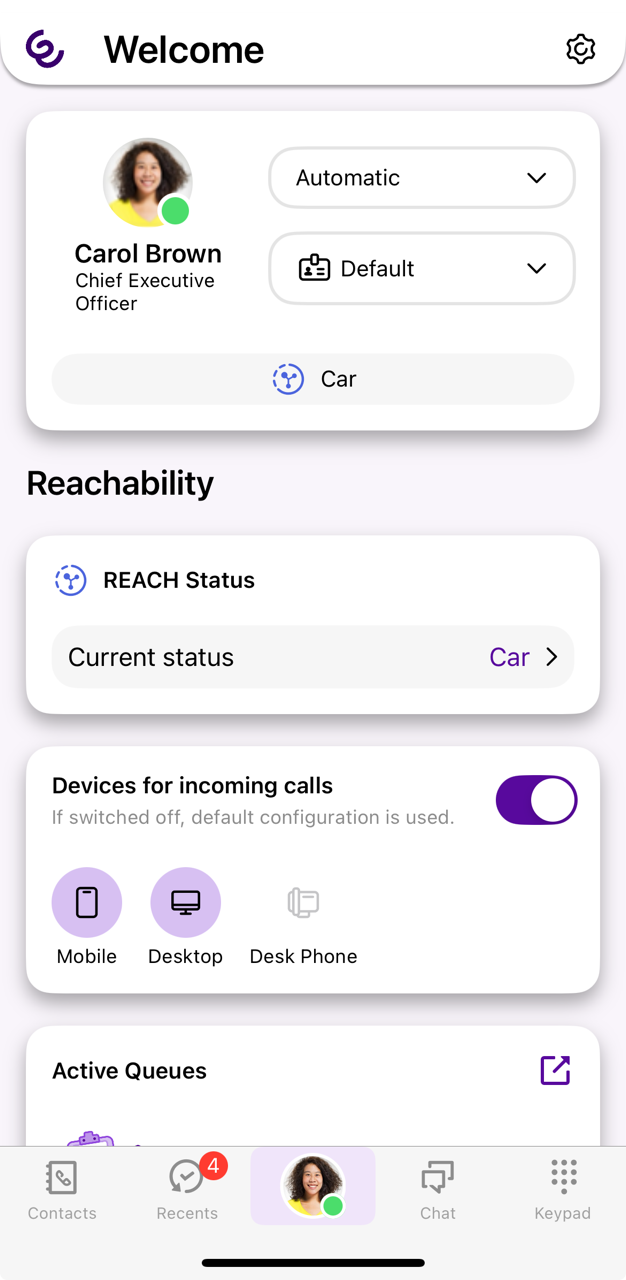
Task: Expand the Automatic presence dropdown
Action: (421, 178)
